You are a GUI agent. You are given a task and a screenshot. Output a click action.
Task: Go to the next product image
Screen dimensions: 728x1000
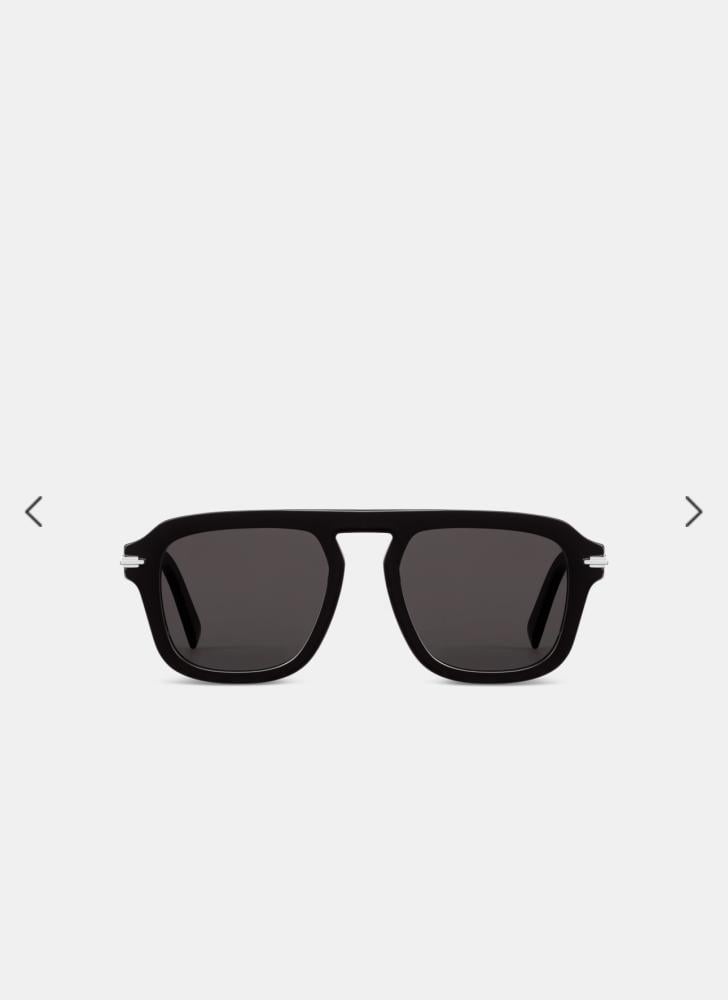[693, 511]
